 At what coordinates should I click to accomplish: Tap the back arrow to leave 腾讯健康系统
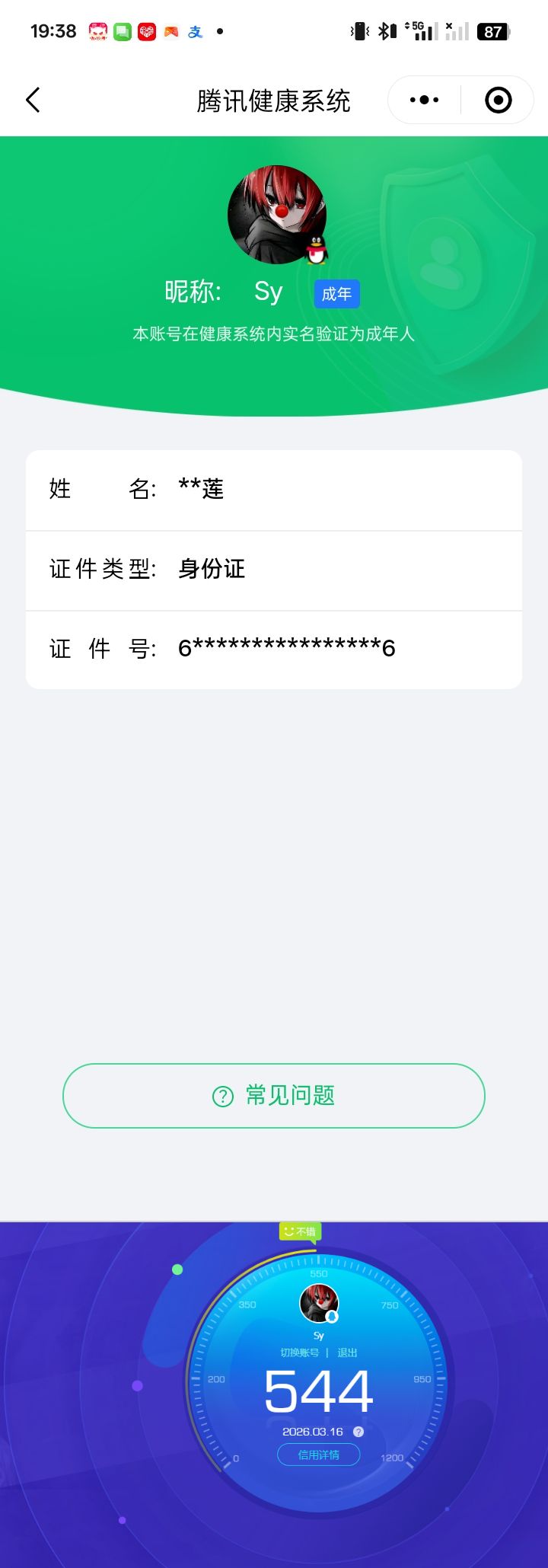[33, 100]
